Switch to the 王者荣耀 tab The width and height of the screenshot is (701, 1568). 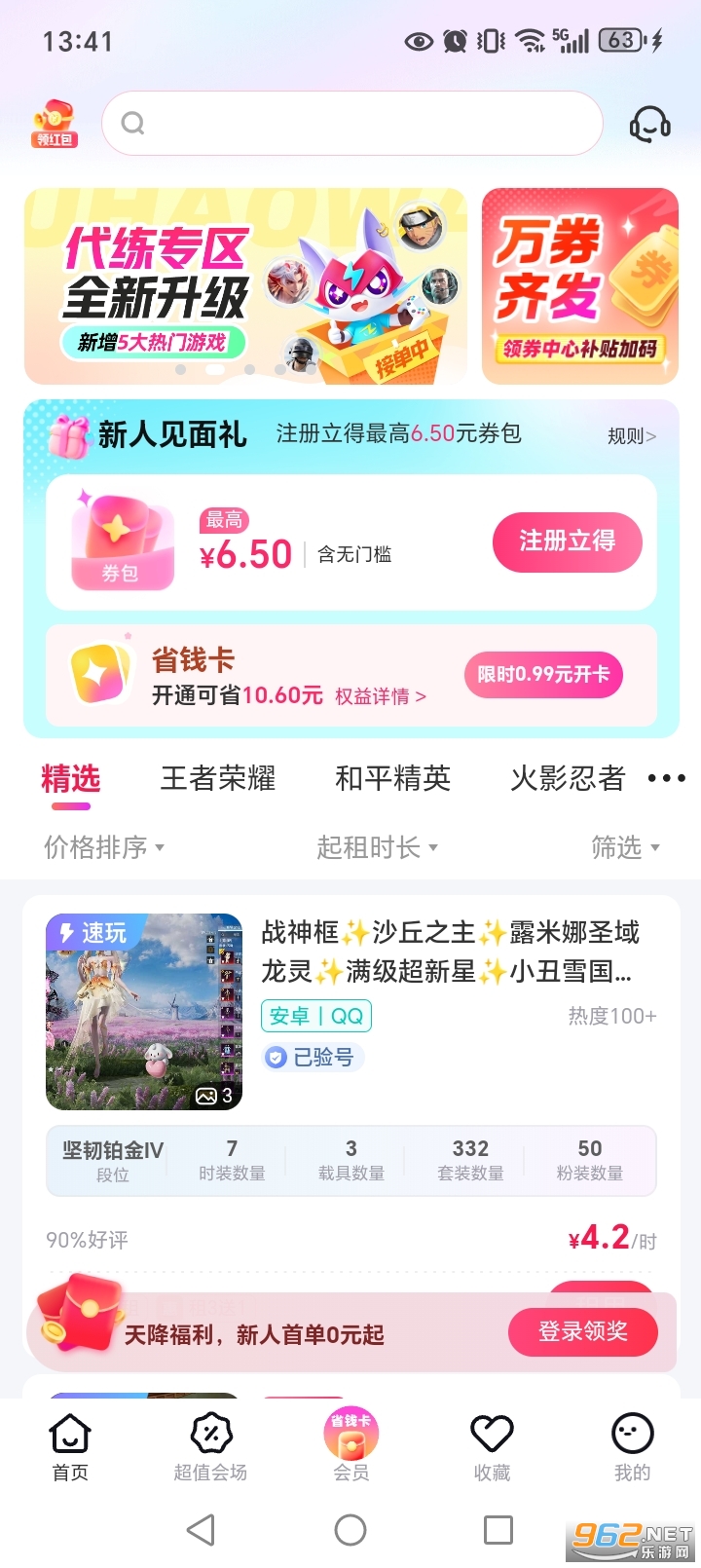(216, 779)
